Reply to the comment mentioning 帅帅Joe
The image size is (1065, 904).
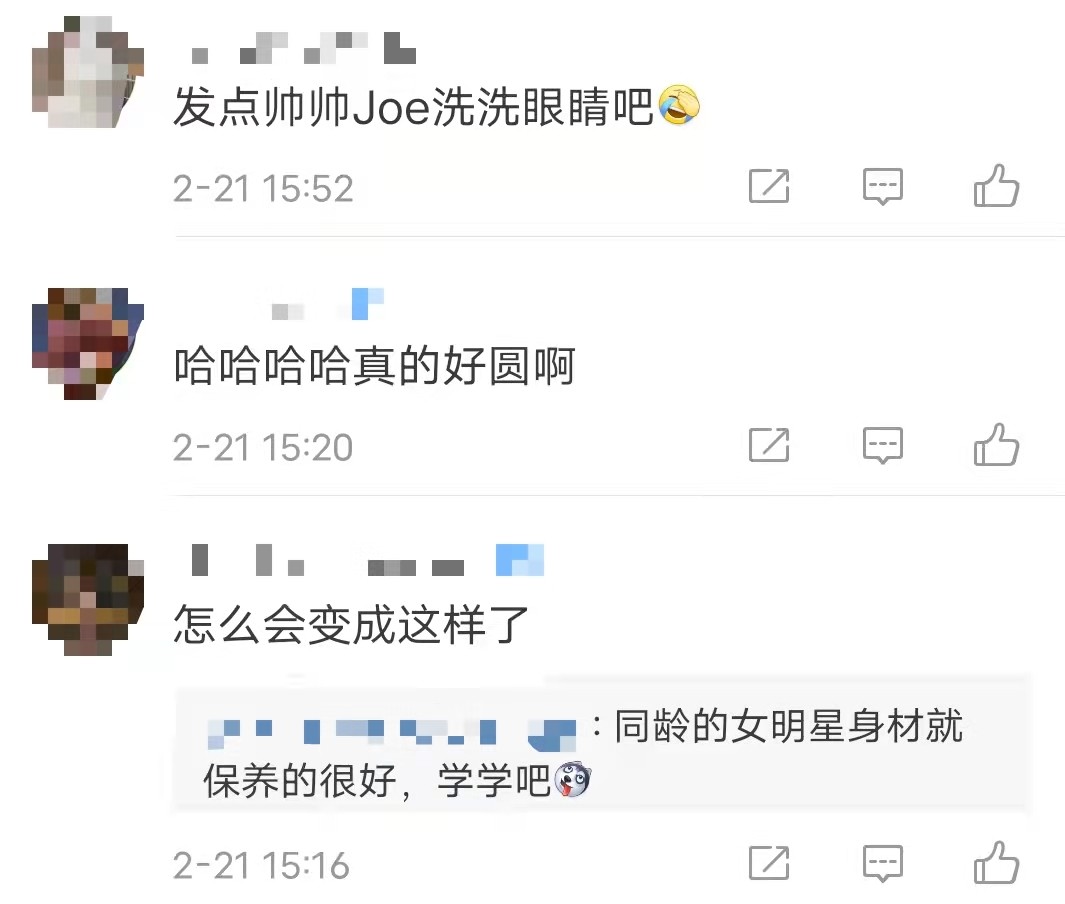click(x=883, y=186)
